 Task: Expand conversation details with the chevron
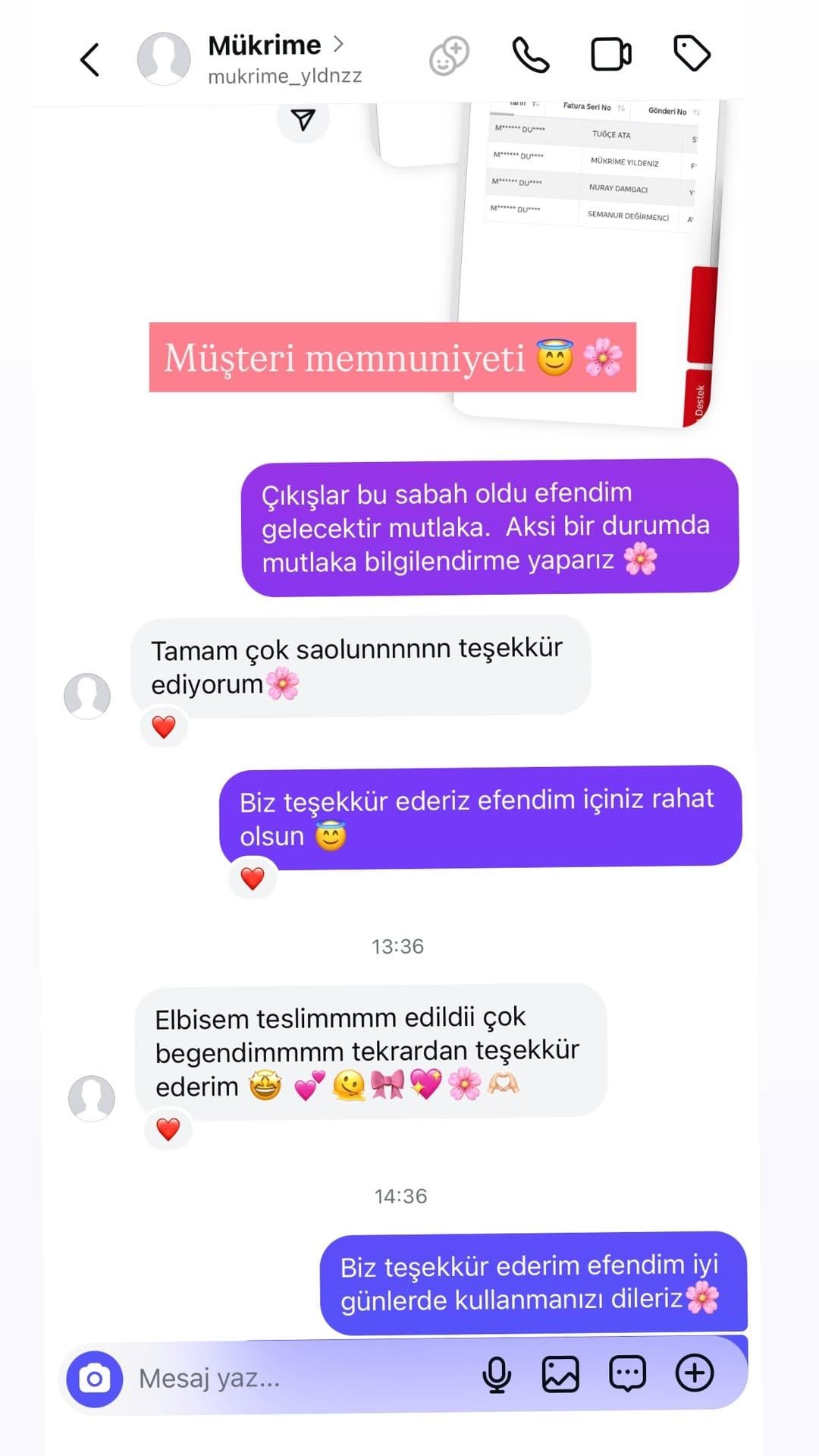click(338, 44)
